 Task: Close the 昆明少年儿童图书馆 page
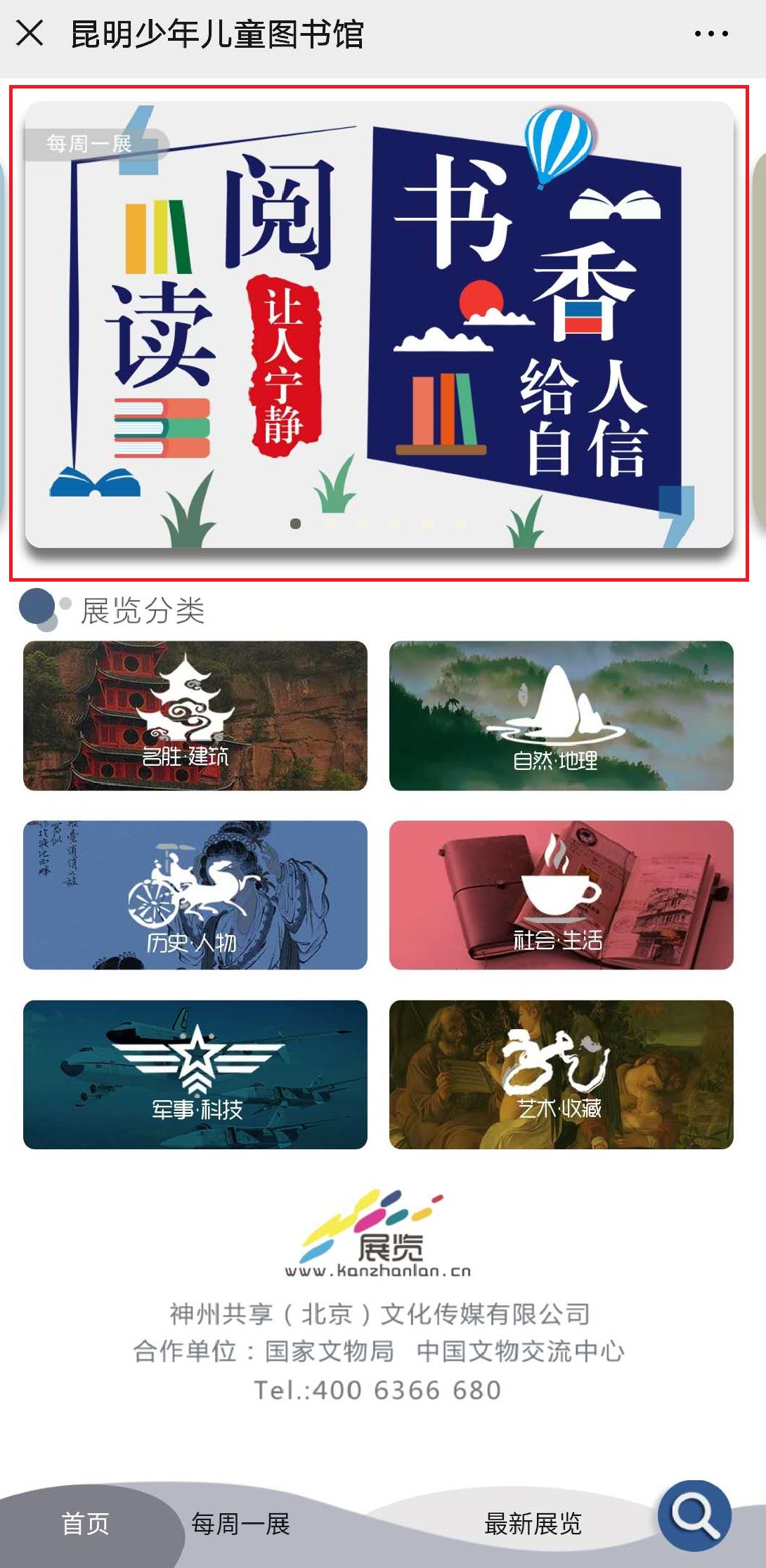pyautogui.click(x=30, y=33)
